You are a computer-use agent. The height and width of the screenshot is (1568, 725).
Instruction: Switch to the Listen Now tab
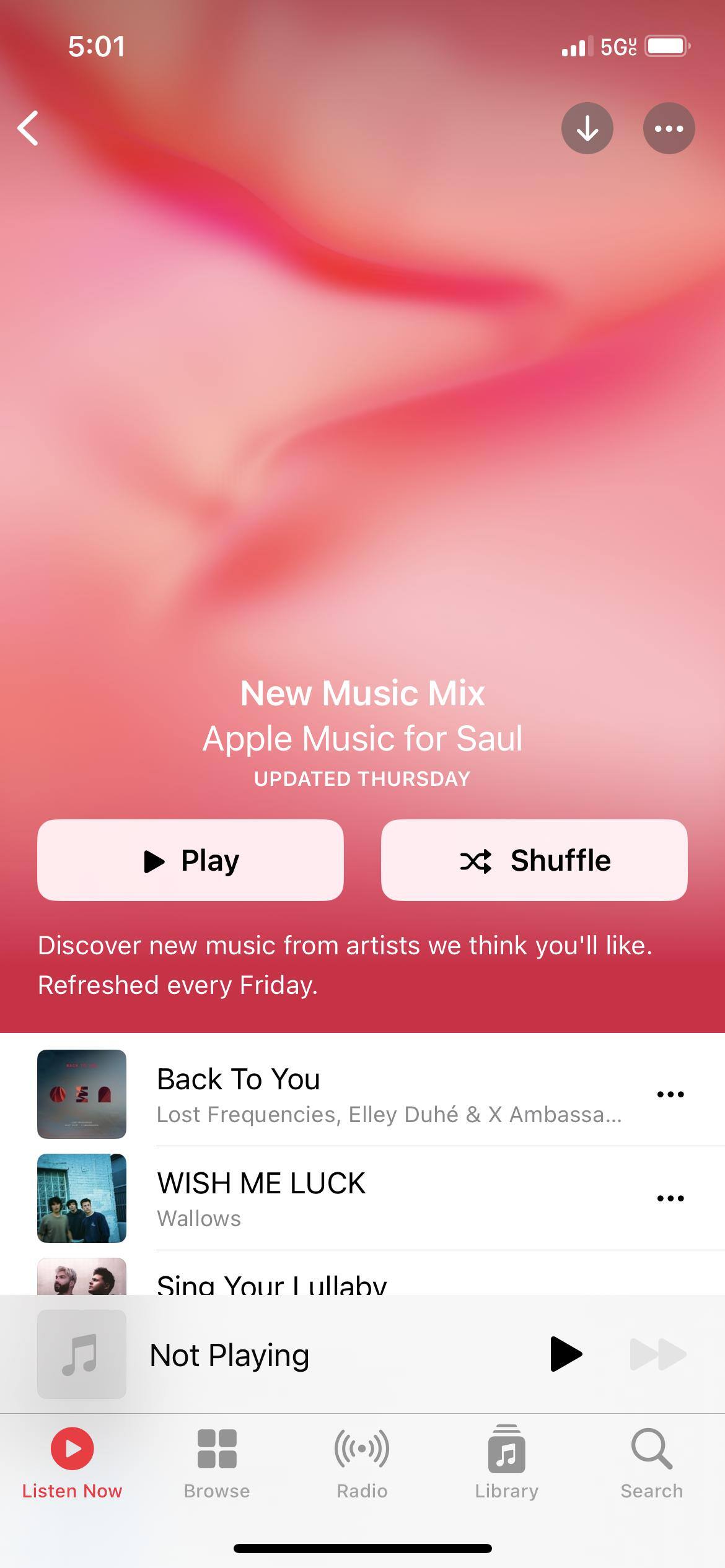72,1463
